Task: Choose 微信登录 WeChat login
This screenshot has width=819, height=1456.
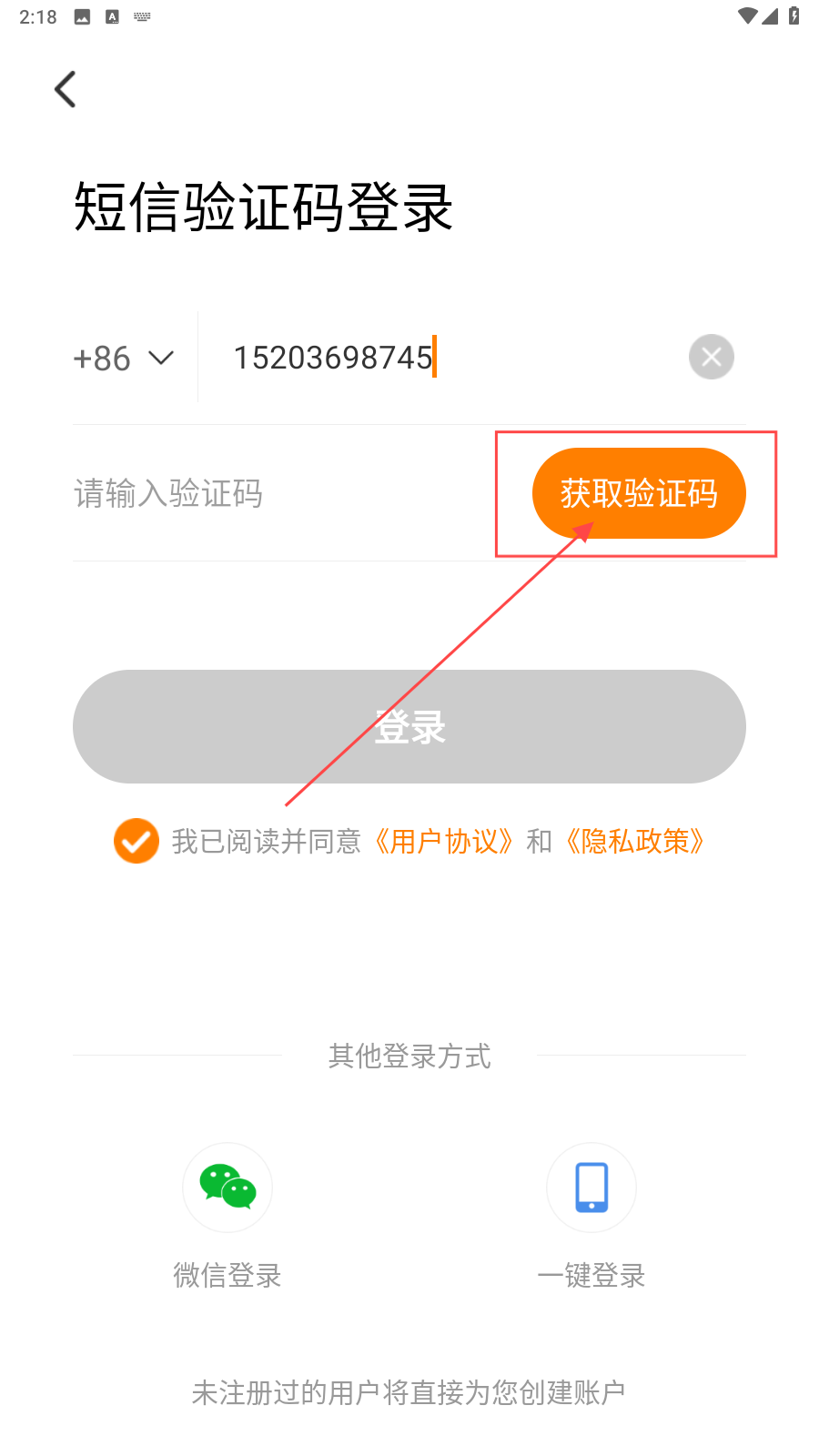Action: (227, 1188)
